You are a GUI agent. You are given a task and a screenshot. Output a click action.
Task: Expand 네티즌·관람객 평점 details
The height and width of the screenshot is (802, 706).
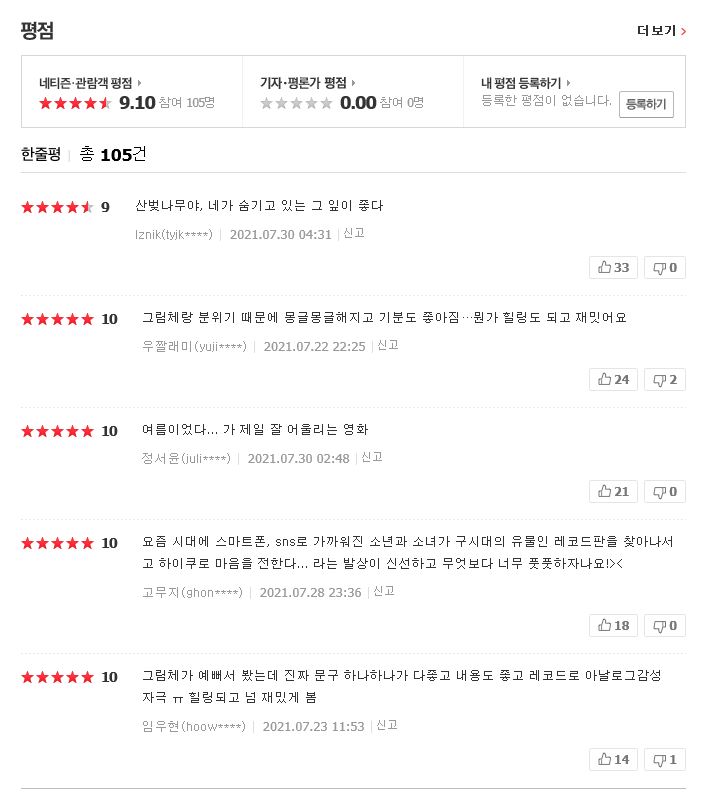[90, 83]
